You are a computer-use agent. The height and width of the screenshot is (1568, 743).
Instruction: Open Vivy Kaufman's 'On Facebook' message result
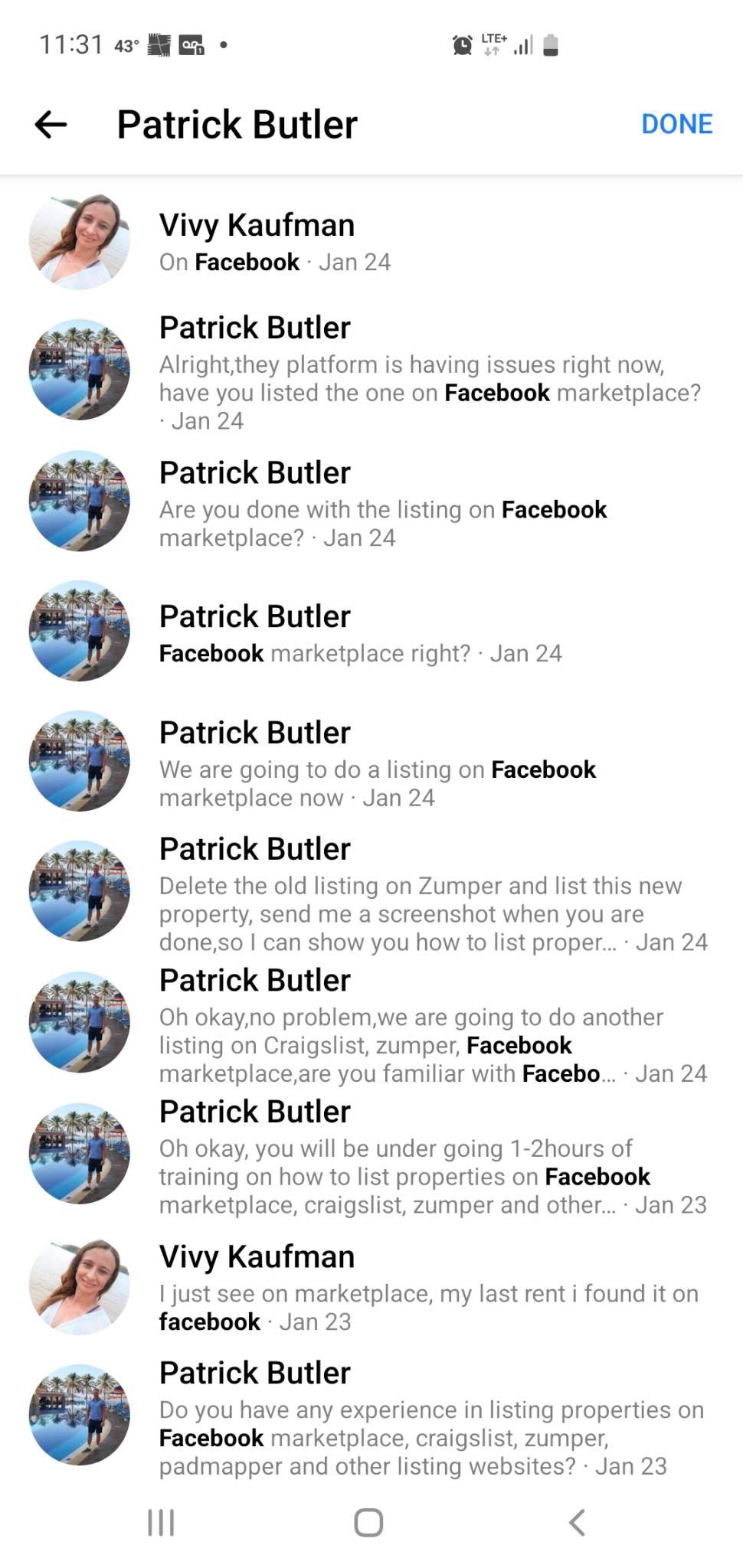(x=371, y=242)
